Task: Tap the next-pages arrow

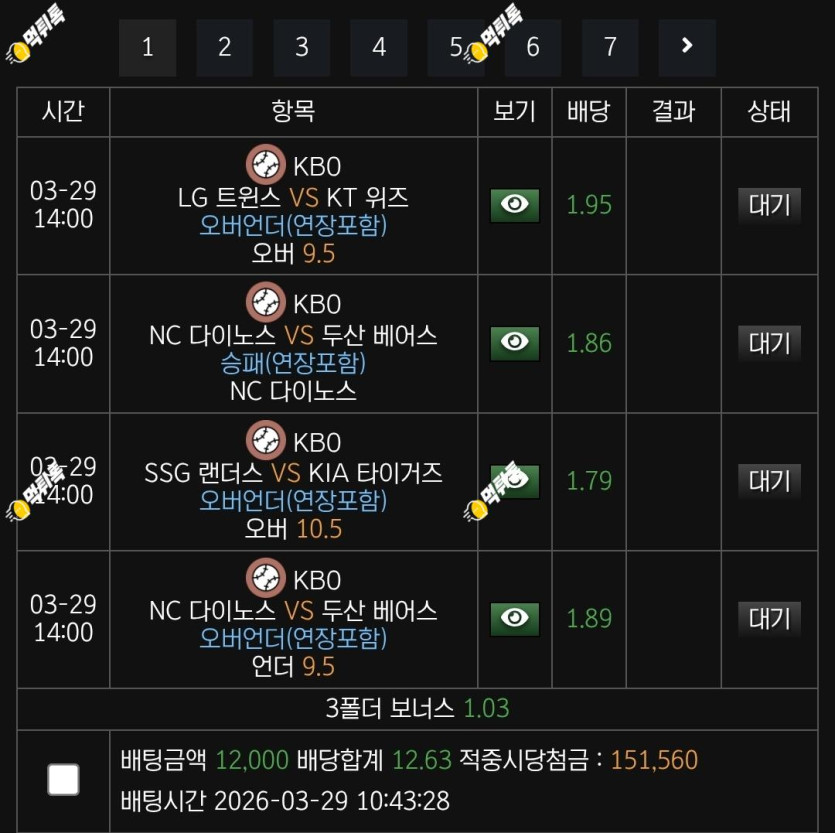Action: pos(687,47)
